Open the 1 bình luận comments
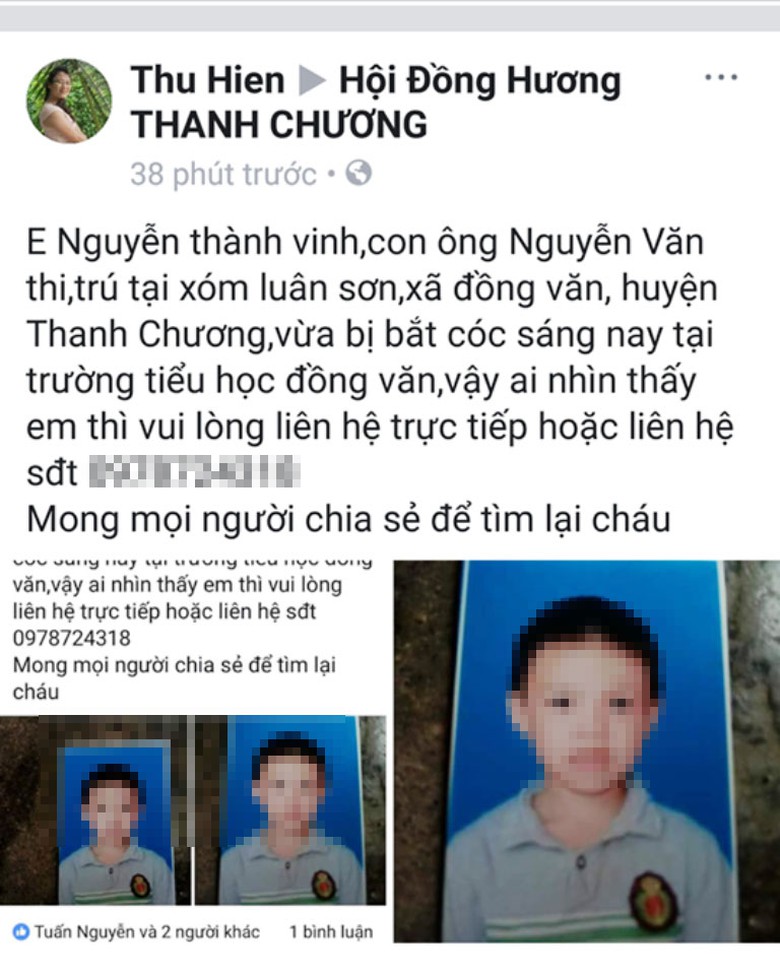780x978 pixels. [x=331, y=932]
